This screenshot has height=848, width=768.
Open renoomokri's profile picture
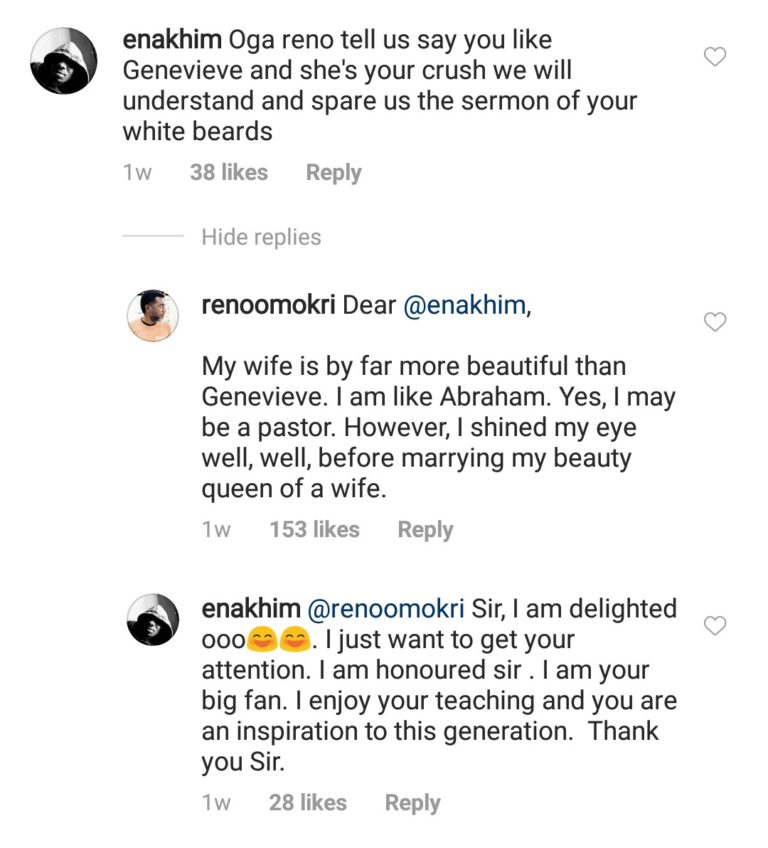pyautogui.click(x=153, y=317)
